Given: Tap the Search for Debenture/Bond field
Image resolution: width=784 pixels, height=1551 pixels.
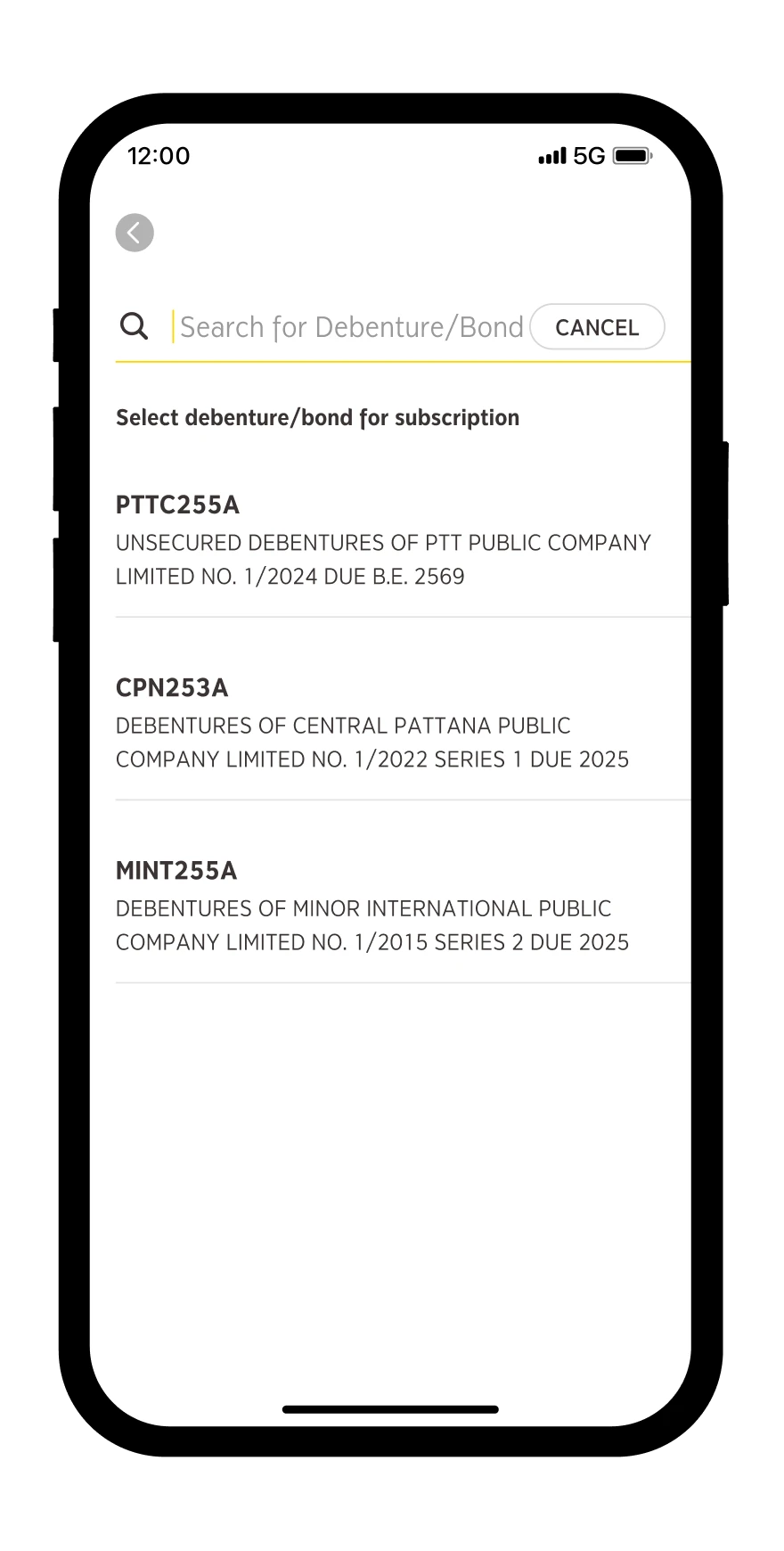Looking at the screenshot, I should click(351, 327).
